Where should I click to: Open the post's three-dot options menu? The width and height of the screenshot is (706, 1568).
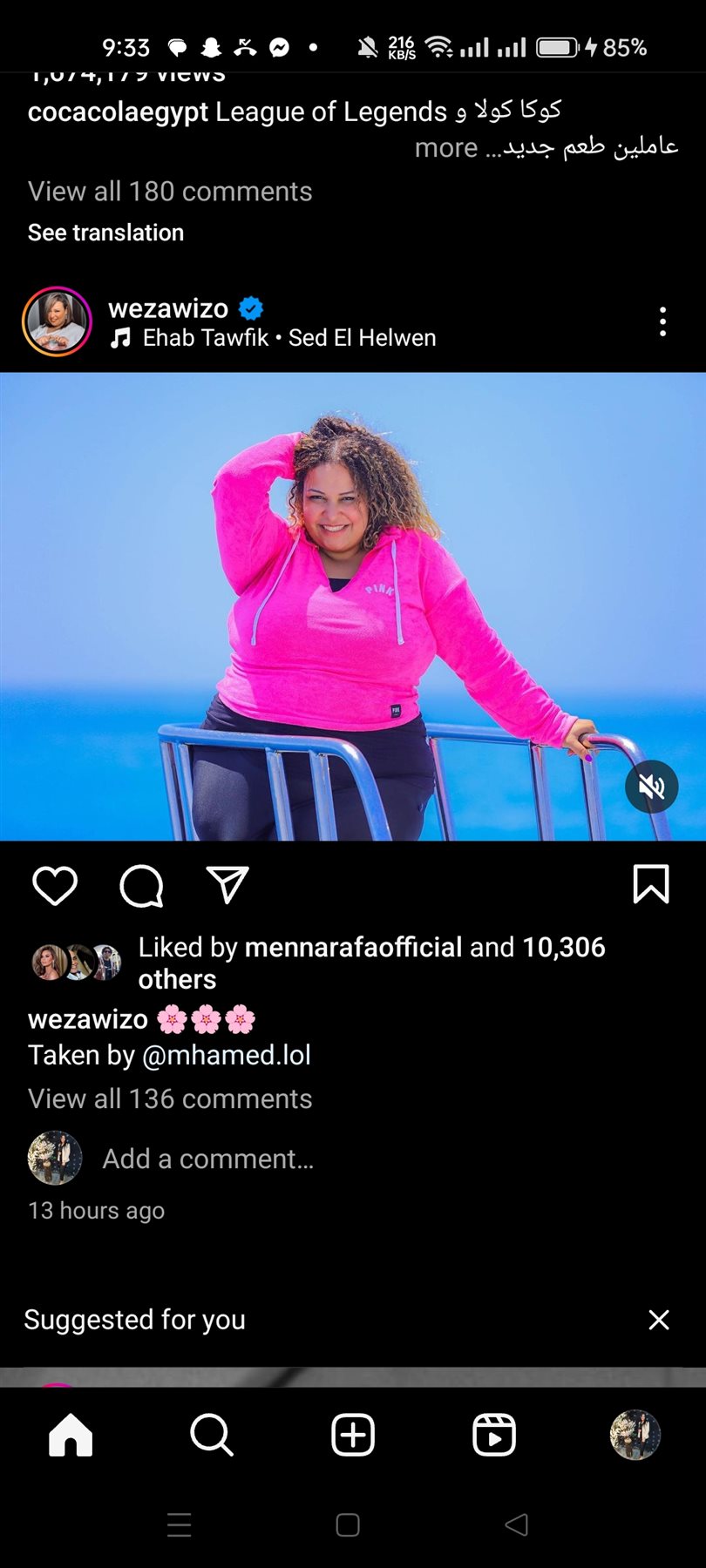coord(662,321)
